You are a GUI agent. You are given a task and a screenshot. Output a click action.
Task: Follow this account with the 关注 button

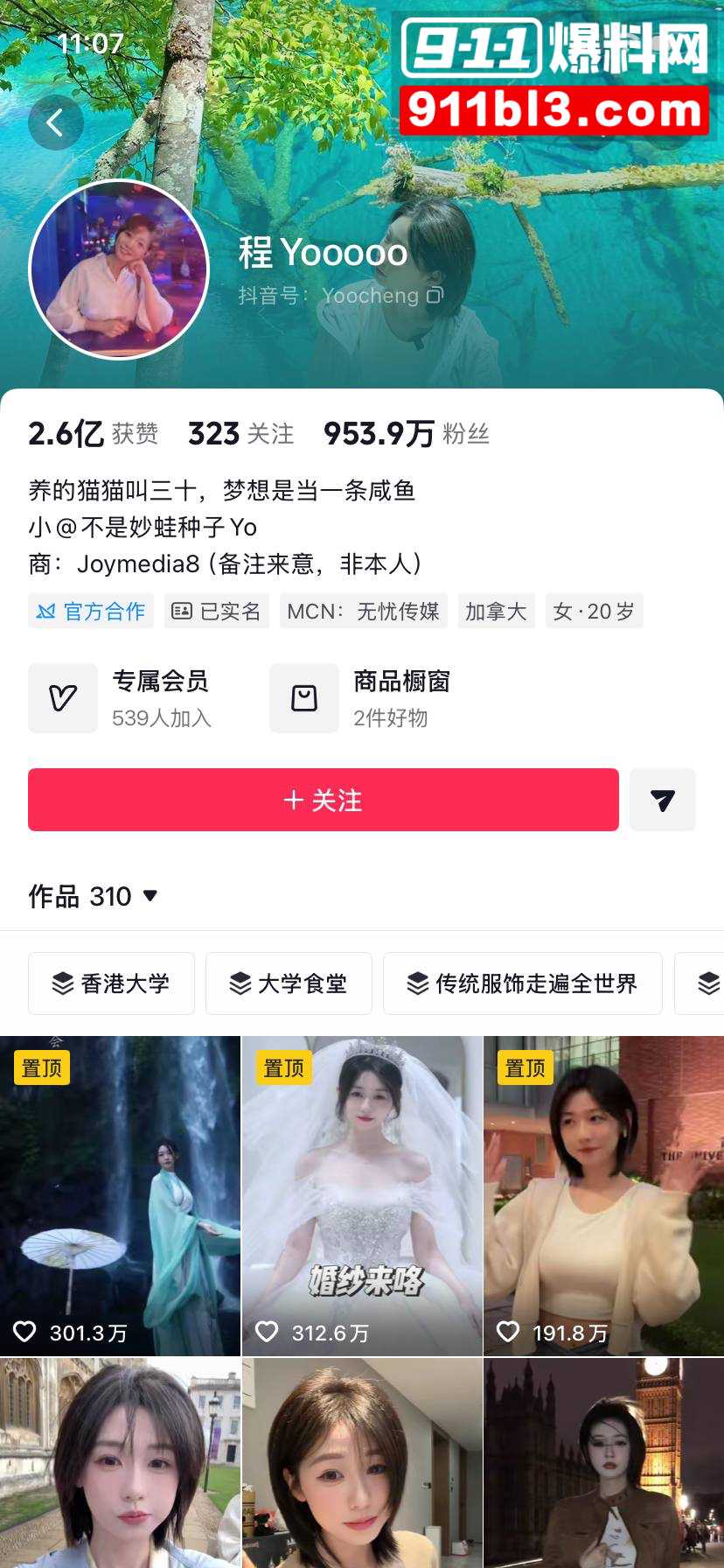[323, 800]
